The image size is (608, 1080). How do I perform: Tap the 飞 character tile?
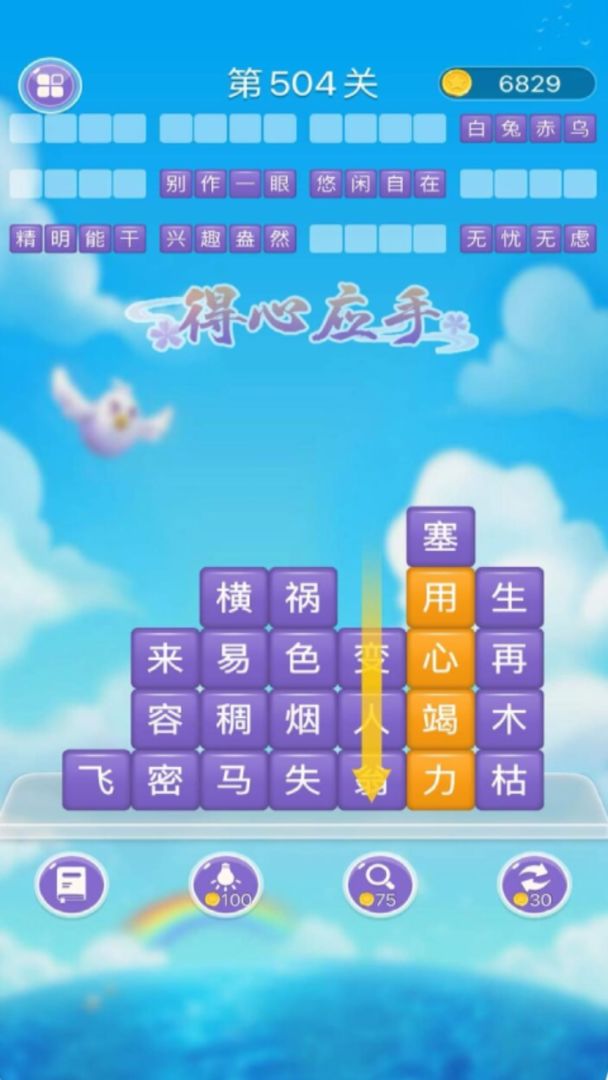[96, 780]
